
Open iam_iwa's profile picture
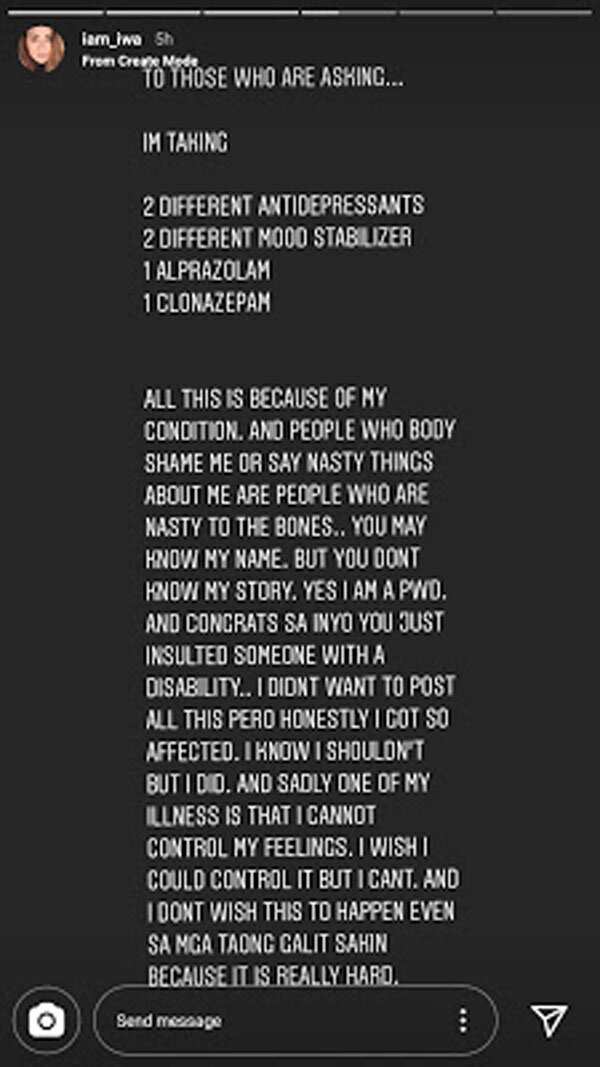pyautogui.click(x=41, y=50)
